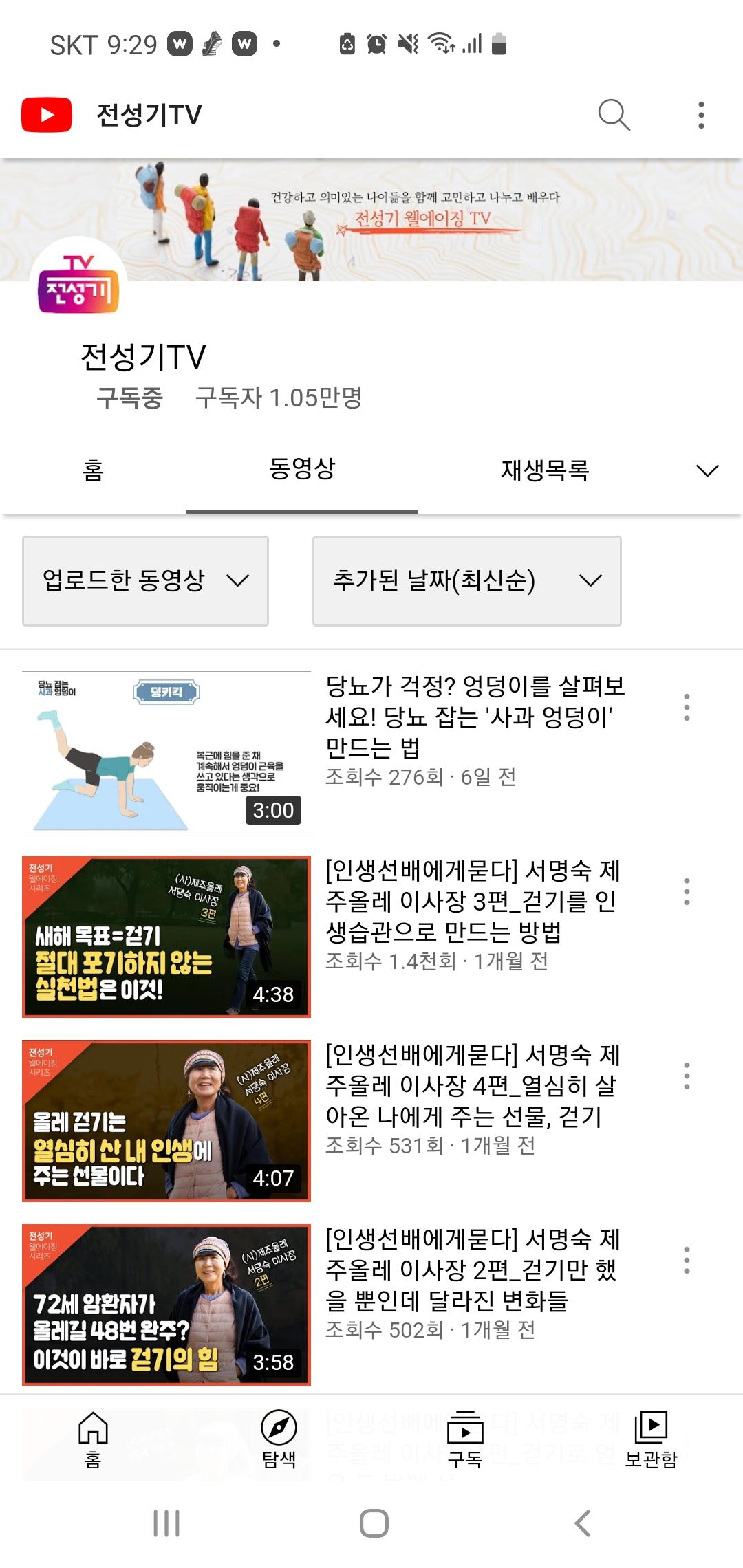Switch to the 재생목록 tab
This screenshot has width=743, height=1568.
(x=544, y=470)
